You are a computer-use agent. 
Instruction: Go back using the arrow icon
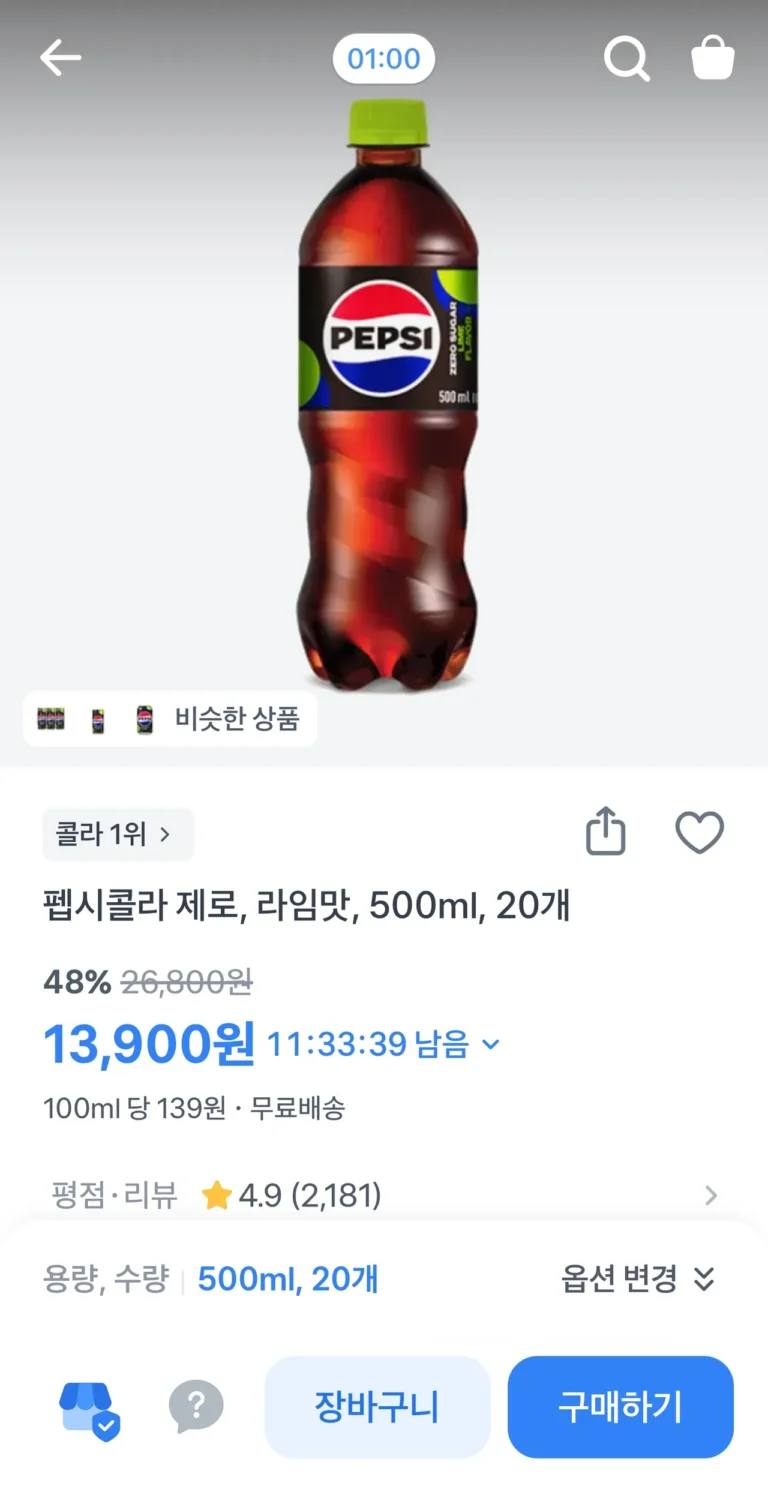tap(60, 59)
